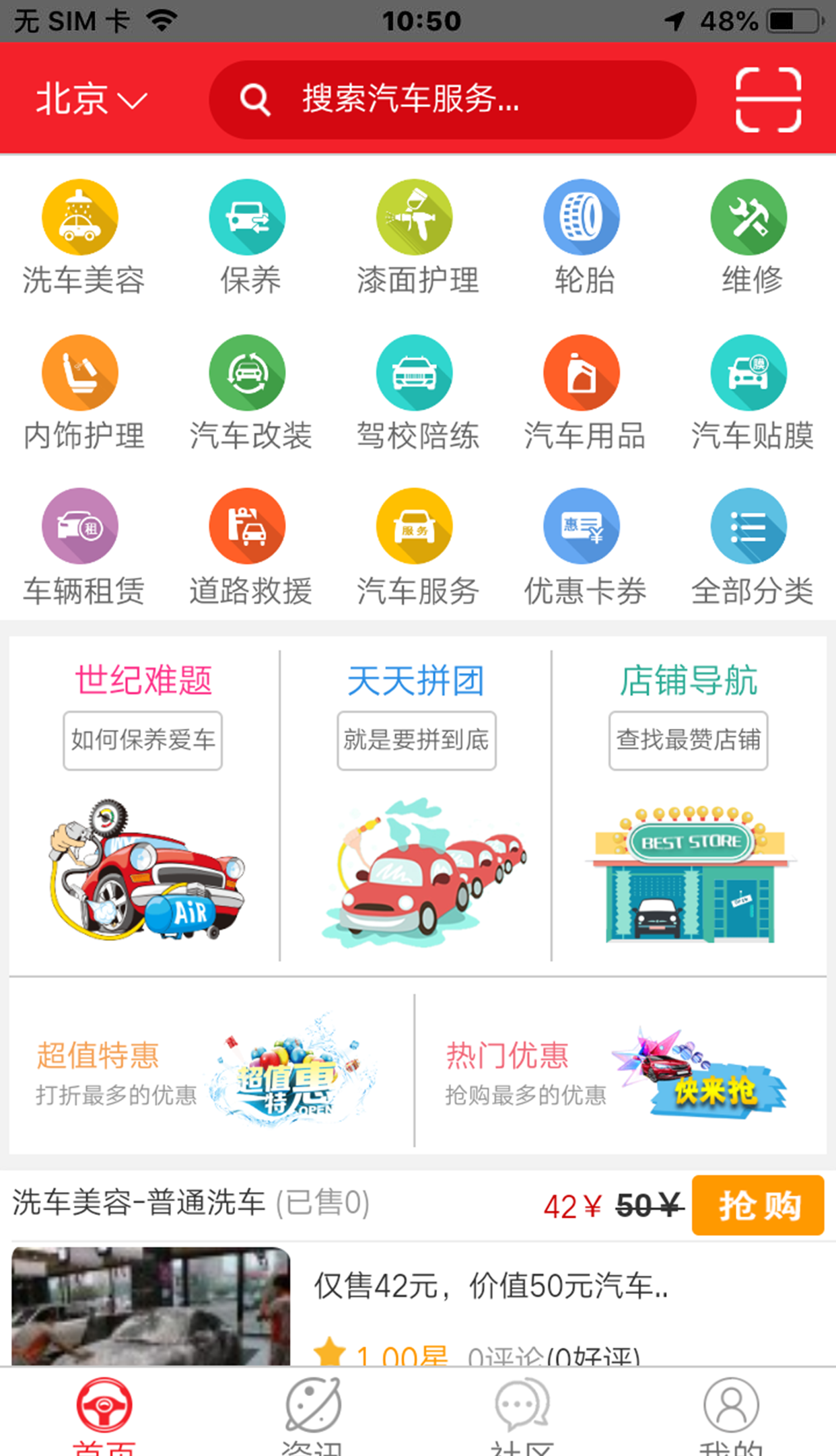Show 全部分类 all categories

click(749, 547)
